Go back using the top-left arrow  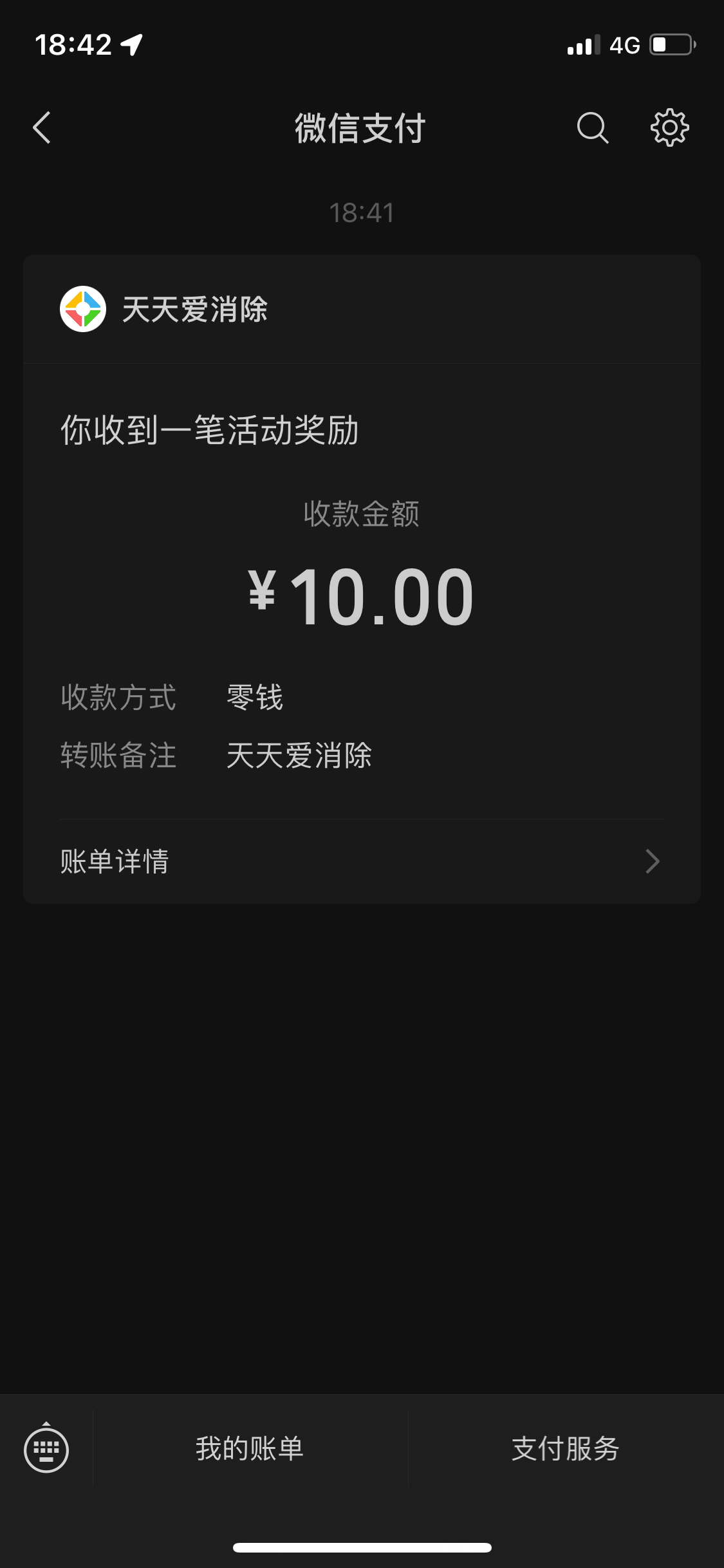(42, 127)
